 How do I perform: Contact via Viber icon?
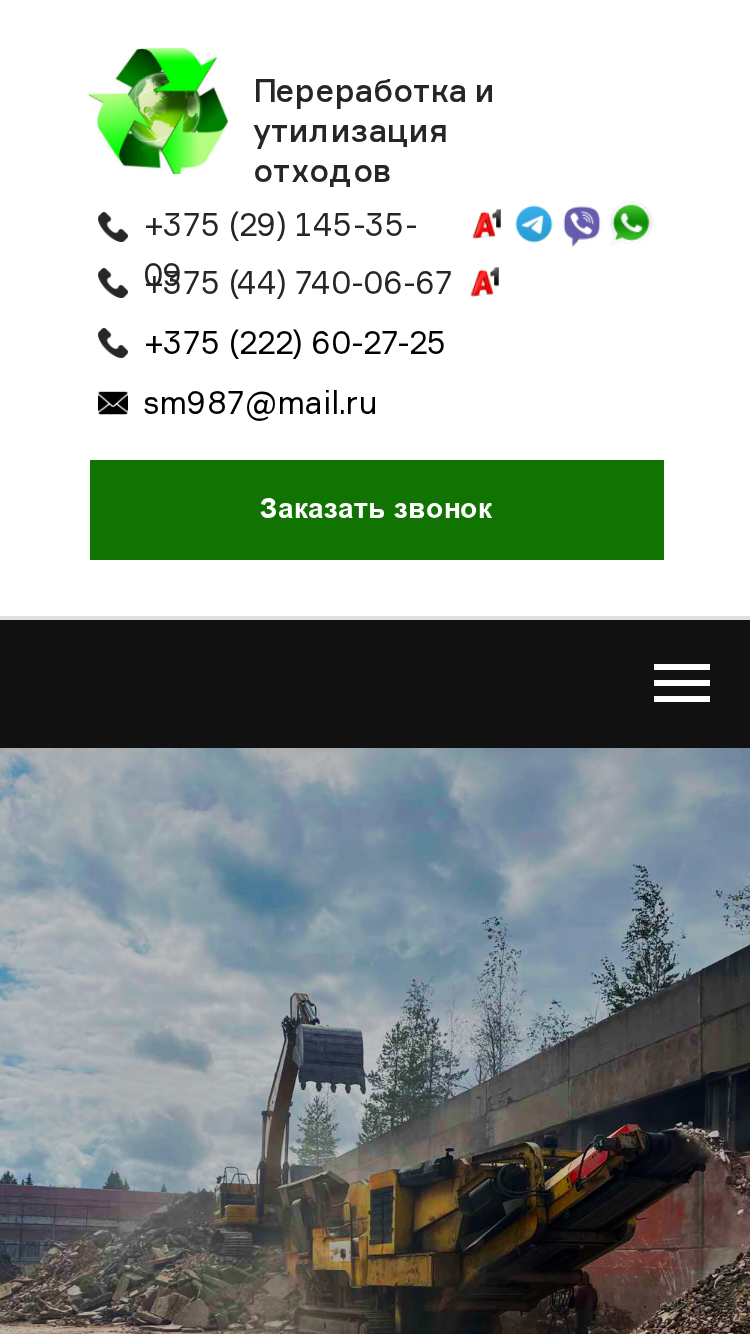click(582, 226)
